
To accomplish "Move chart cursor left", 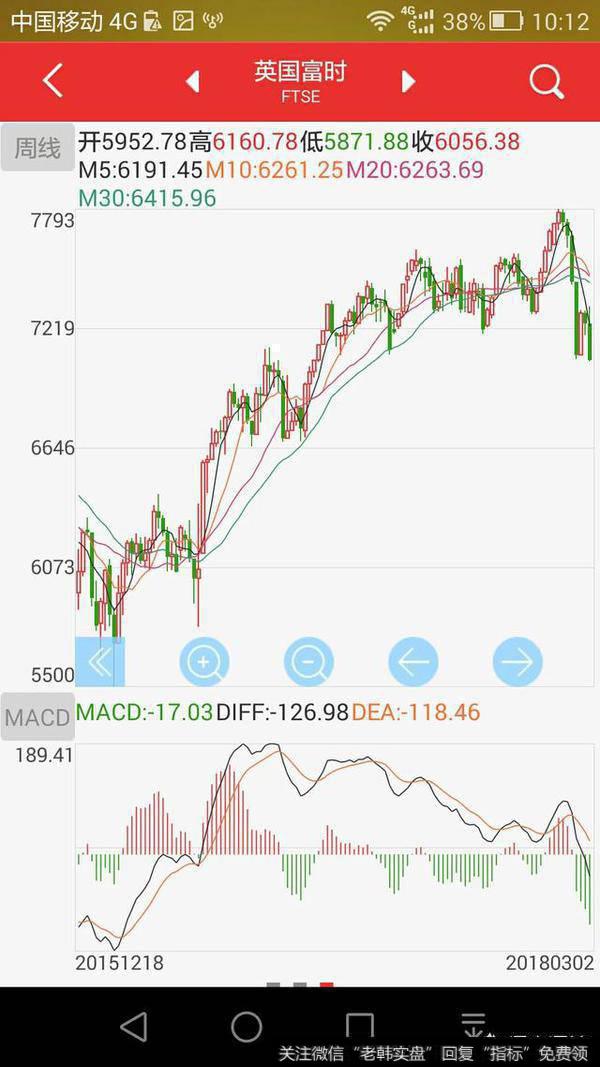I will (x=413, y=661).
